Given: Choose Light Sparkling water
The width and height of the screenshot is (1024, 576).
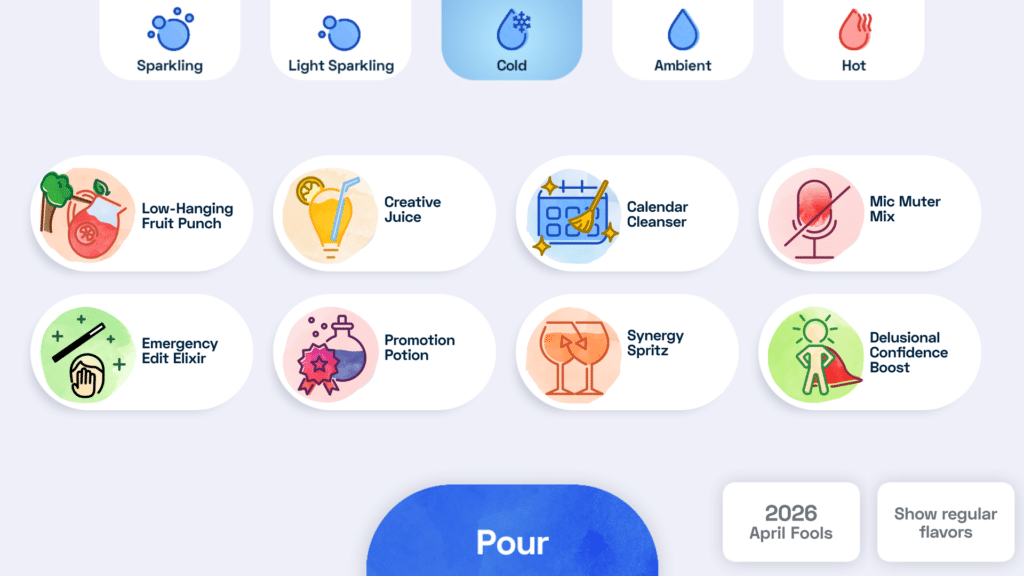Looking at the screenshot, I should click(340, 40).
